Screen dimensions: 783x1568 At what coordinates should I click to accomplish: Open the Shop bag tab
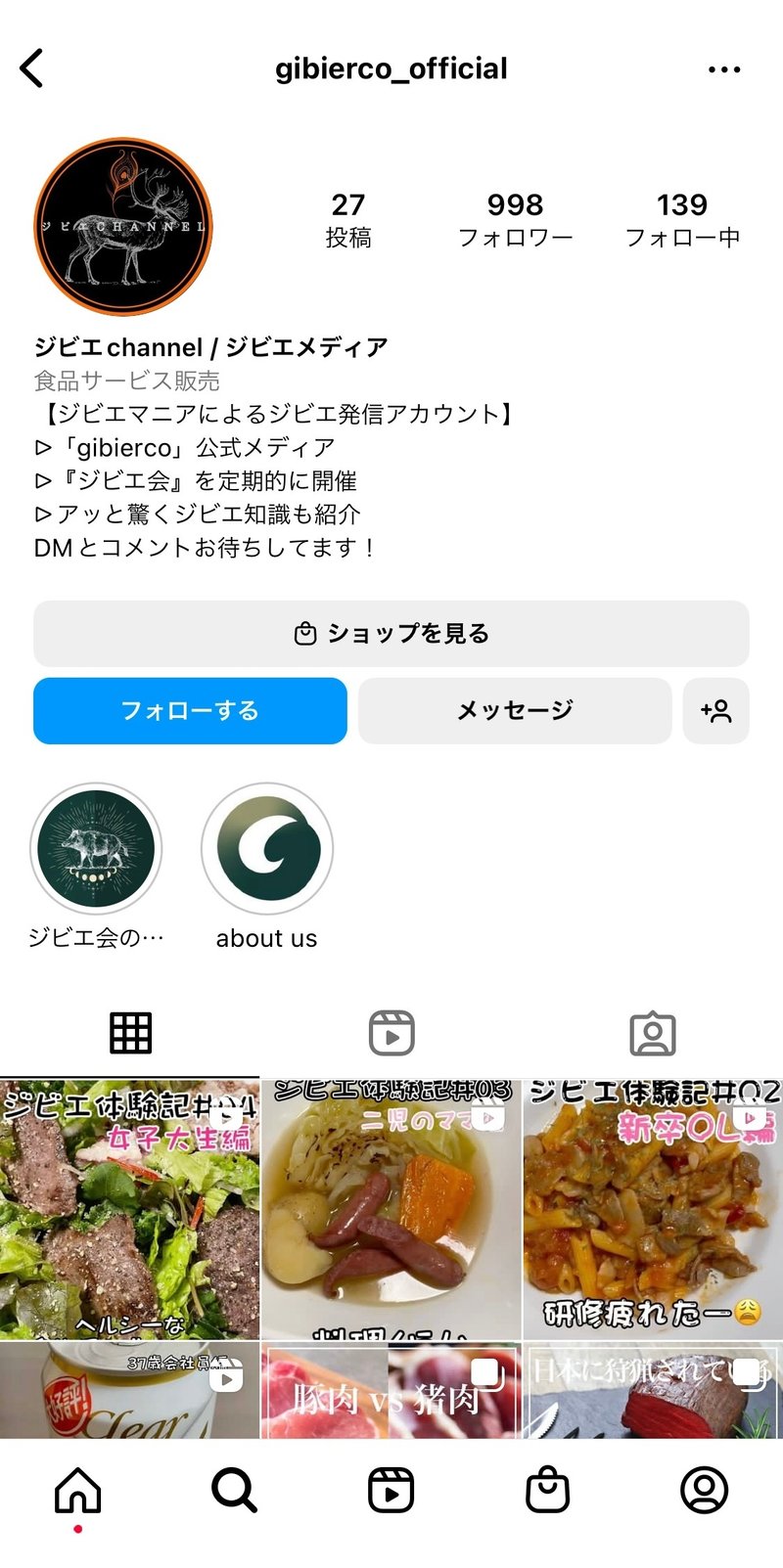click(x=548, y=1491)
